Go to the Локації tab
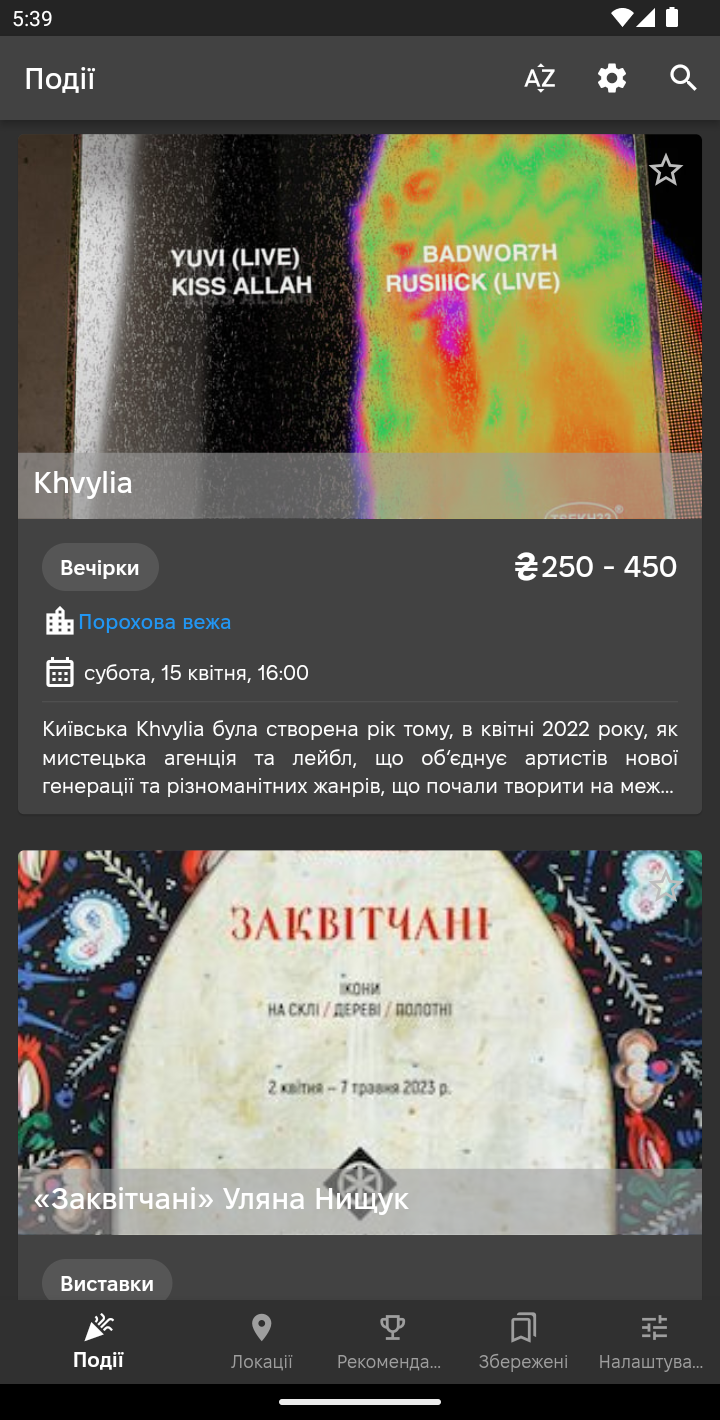 [x=262, y=1342]
